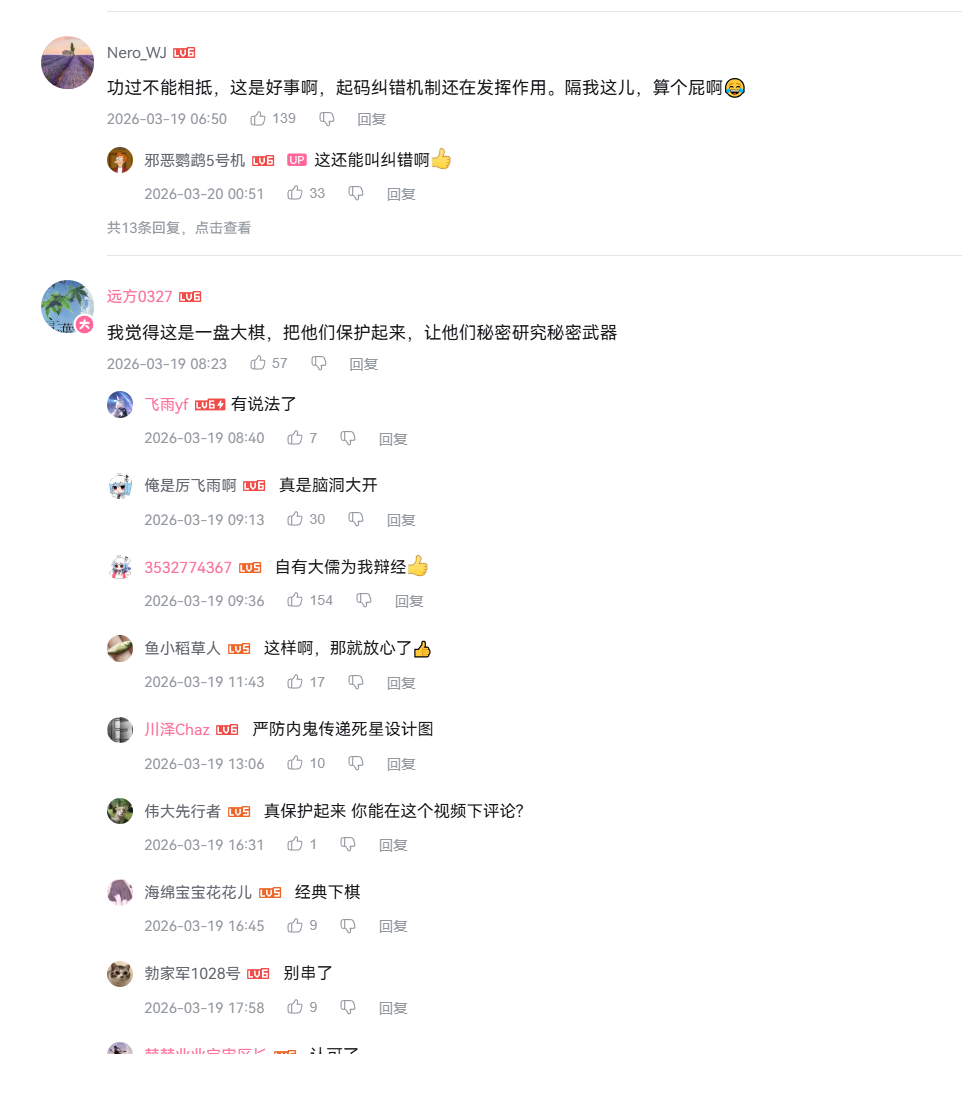
Task: Expand the 共13条回复 replies link
Action: tap(179, 228)
